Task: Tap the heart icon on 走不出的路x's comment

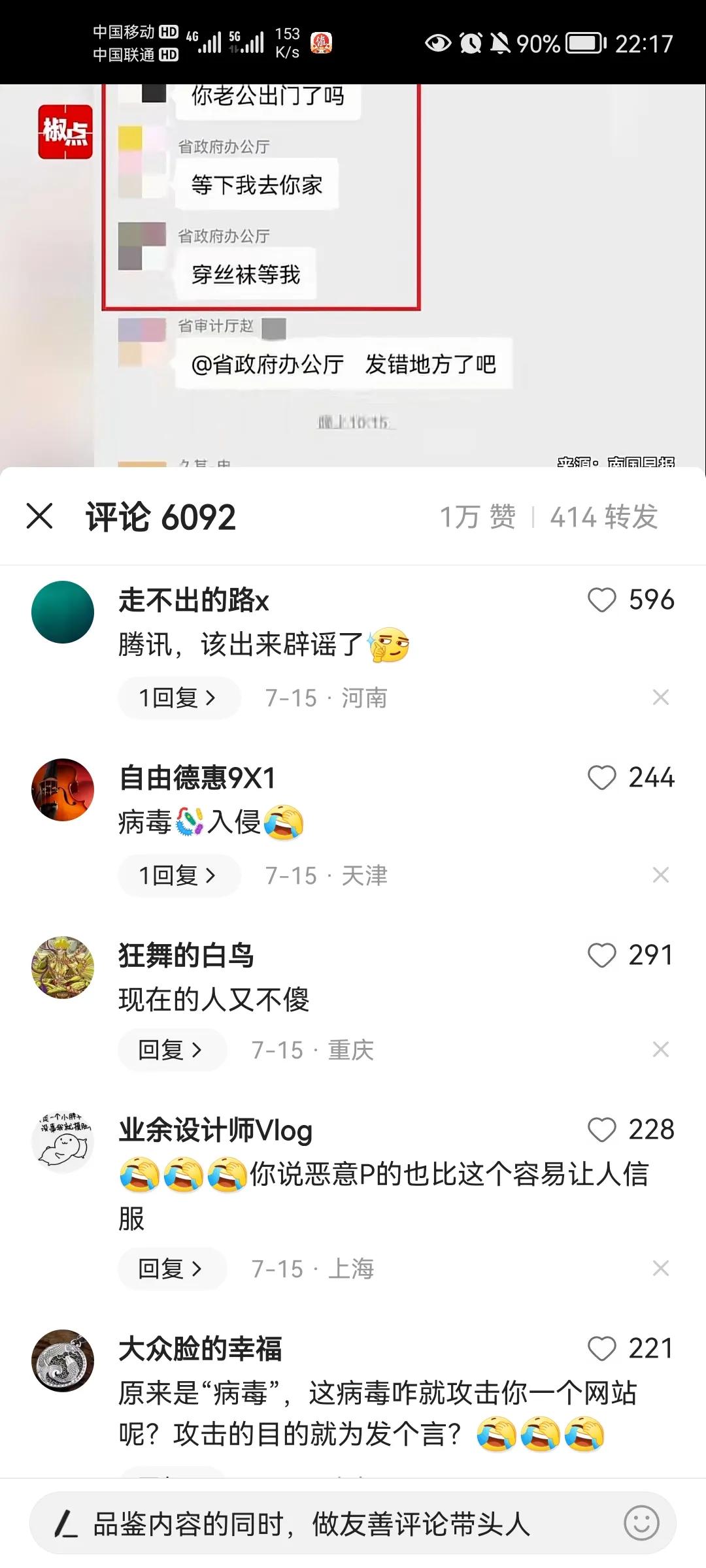Action: pos(601,600)
